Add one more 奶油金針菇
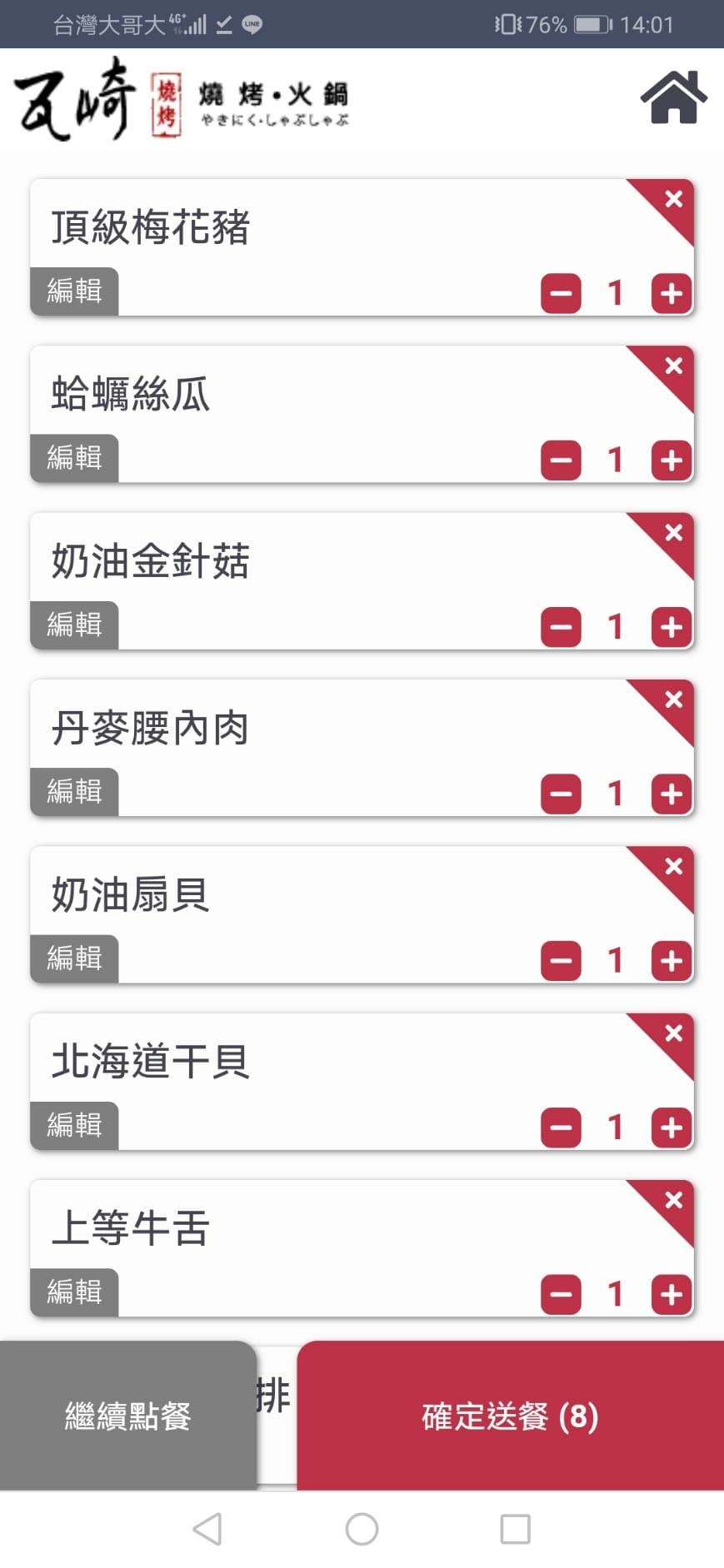724x1568 pixels. pyautogui.click(x=672, y=627)
